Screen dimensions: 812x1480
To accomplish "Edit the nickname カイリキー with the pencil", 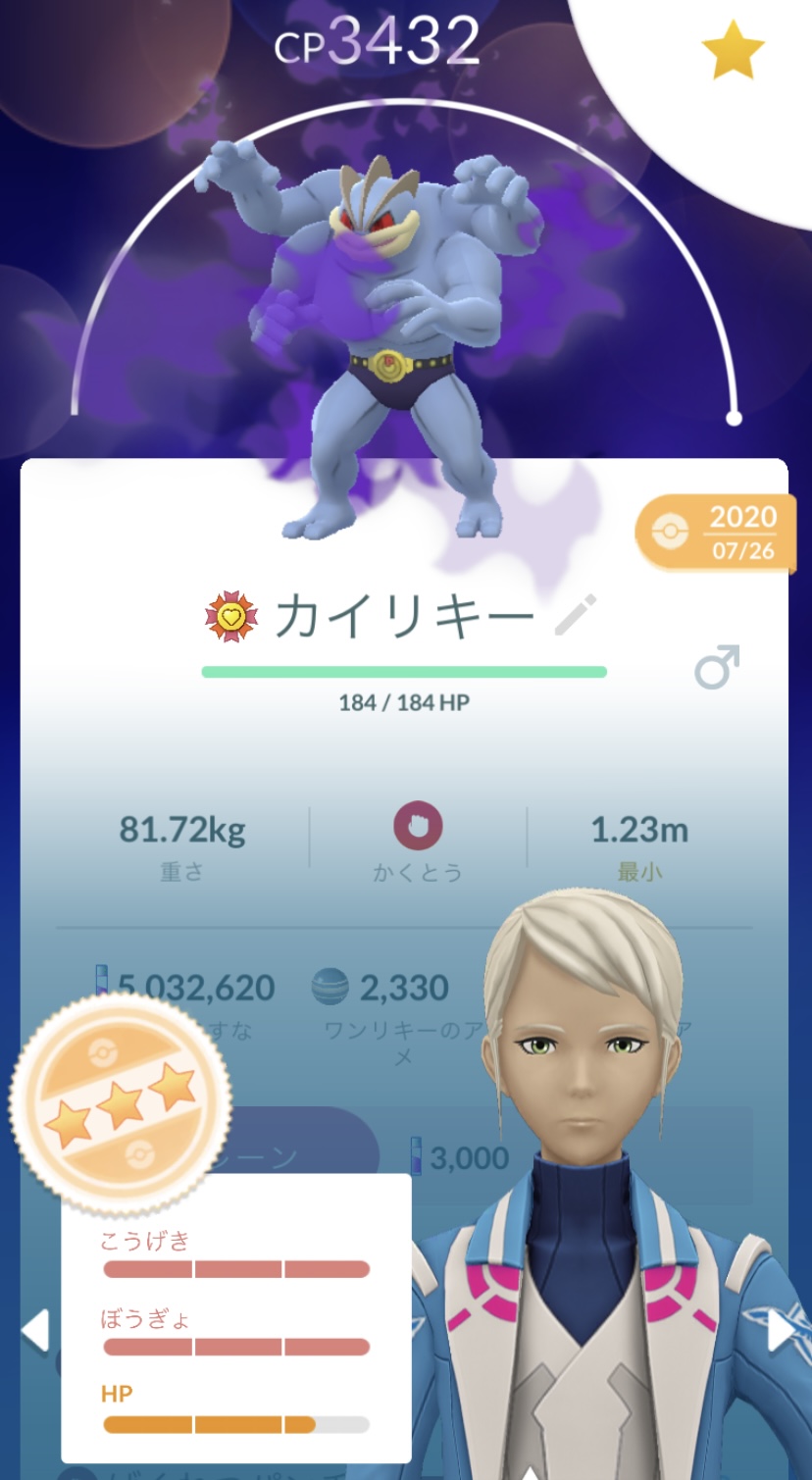I will pos(576,615).
